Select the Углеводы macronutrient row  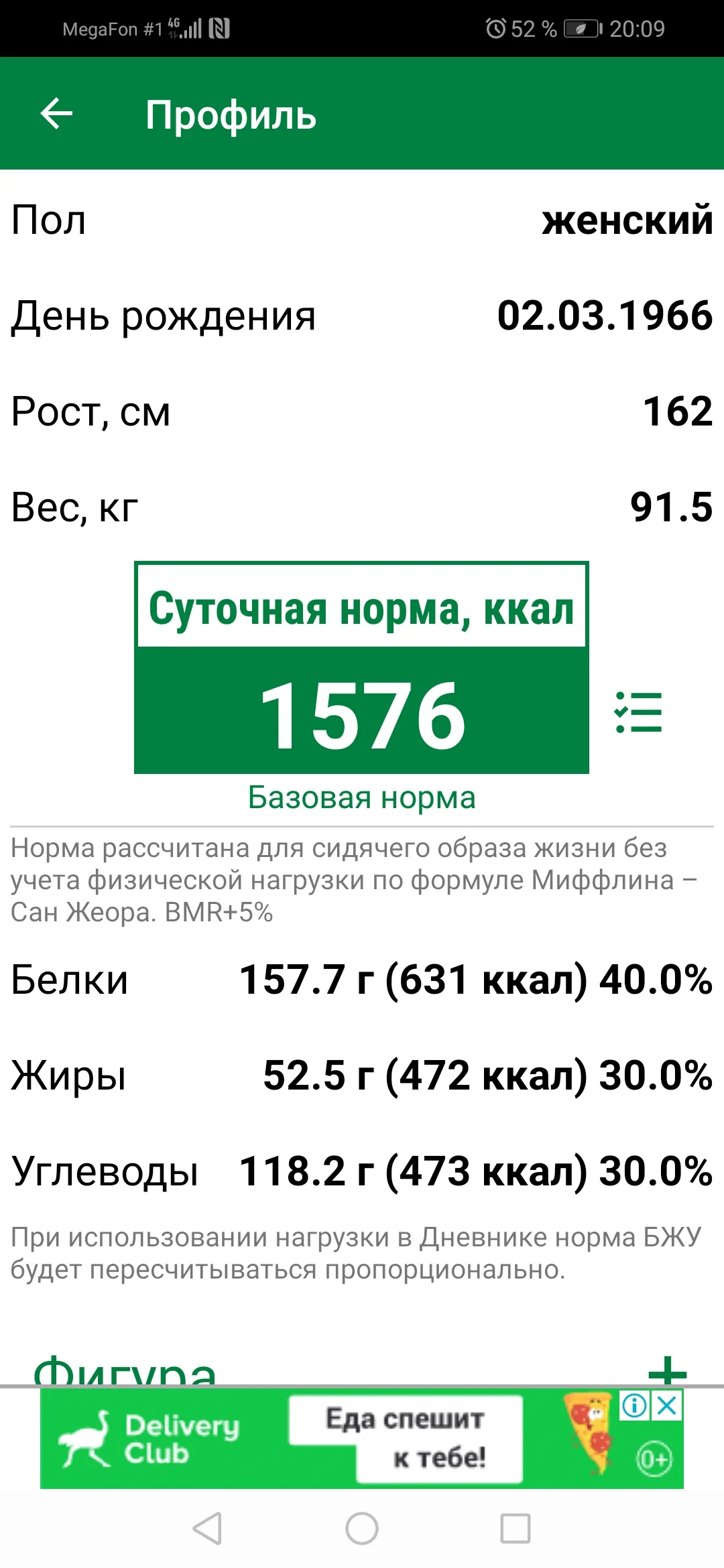pyautogui.click(x=362, y=1171)
